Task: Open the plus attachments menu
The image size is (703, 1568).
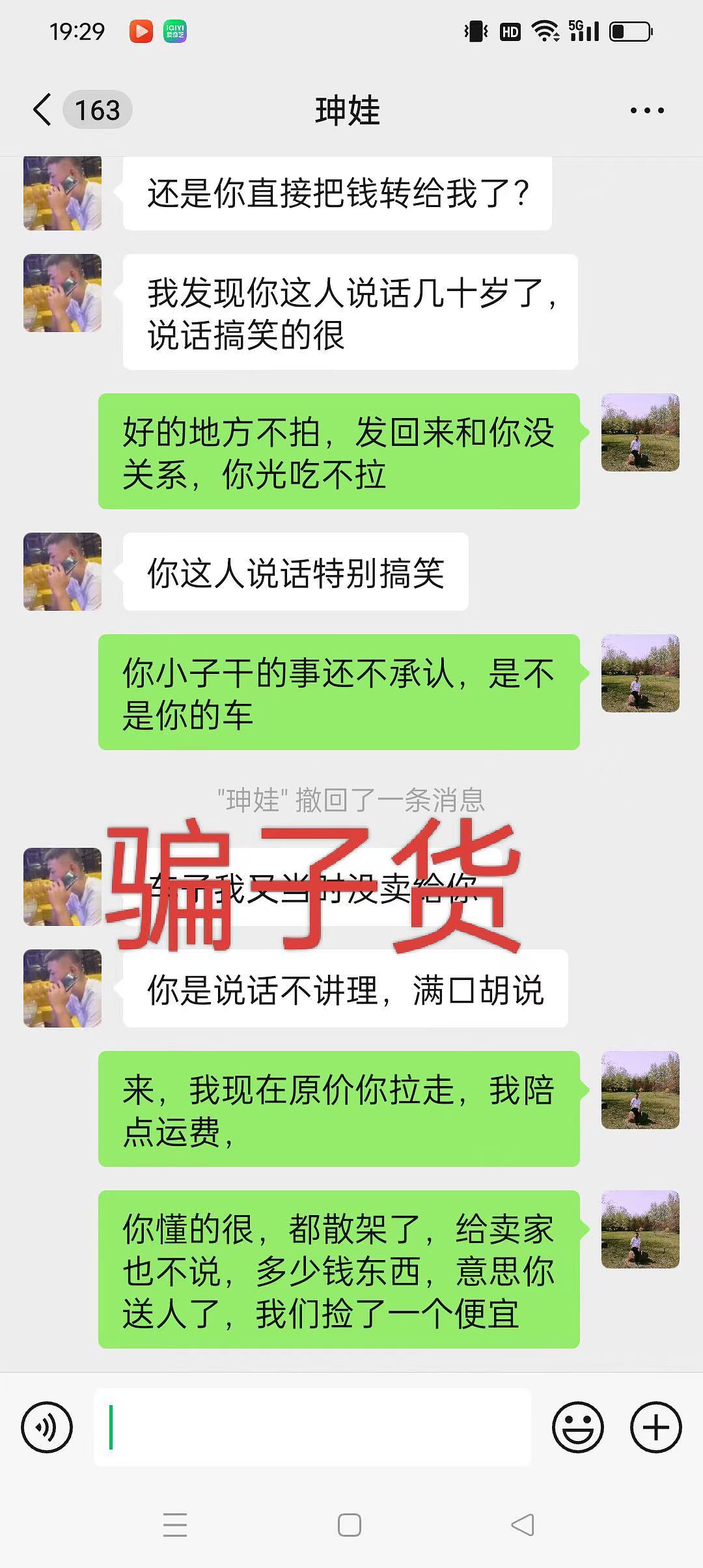Action: (655, 1427)
